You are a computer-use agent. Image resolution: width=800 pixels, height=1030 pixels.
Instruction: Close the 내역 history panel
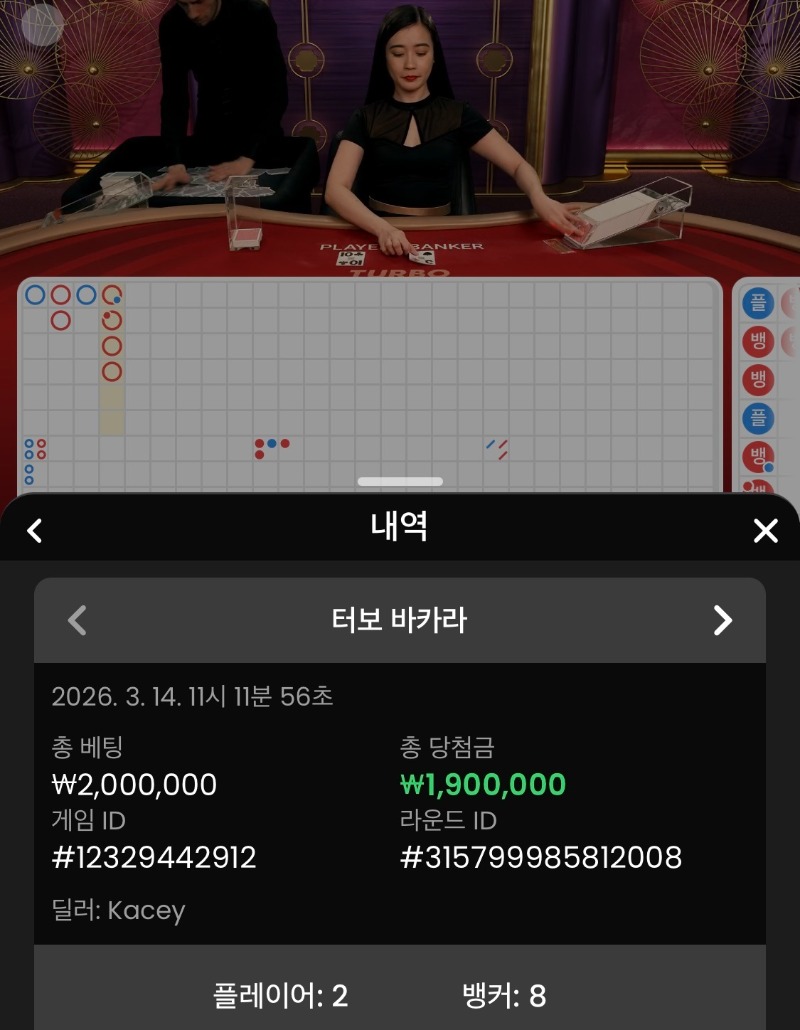(765, 530)
